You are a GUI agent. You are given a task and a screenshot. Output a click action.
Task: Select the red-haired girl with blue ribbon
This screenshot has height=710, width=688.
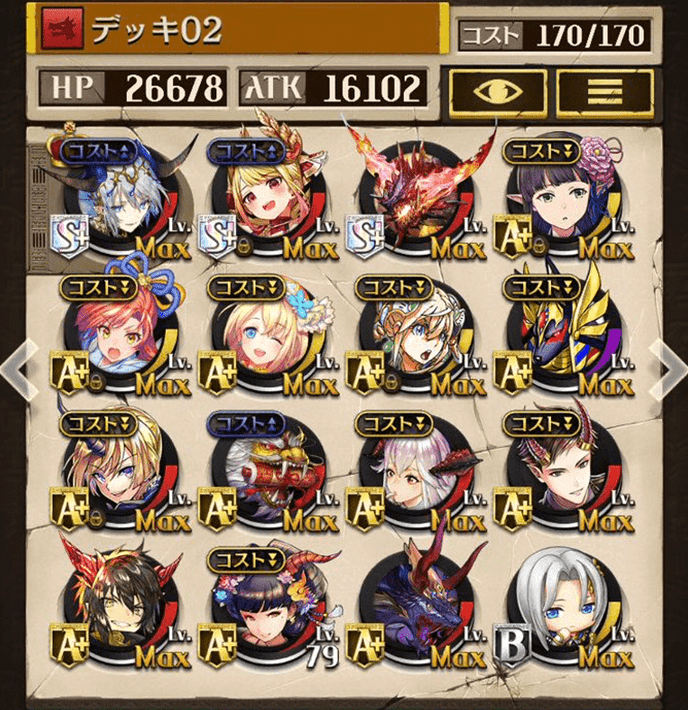[121, 335]
